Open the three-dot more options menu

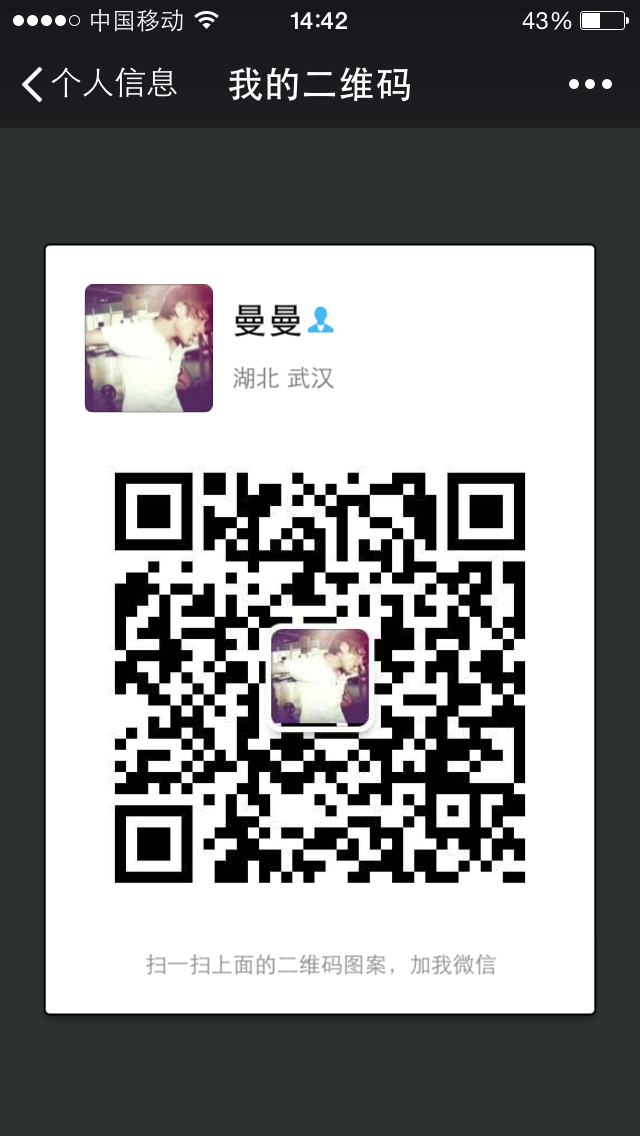[590, 85]
